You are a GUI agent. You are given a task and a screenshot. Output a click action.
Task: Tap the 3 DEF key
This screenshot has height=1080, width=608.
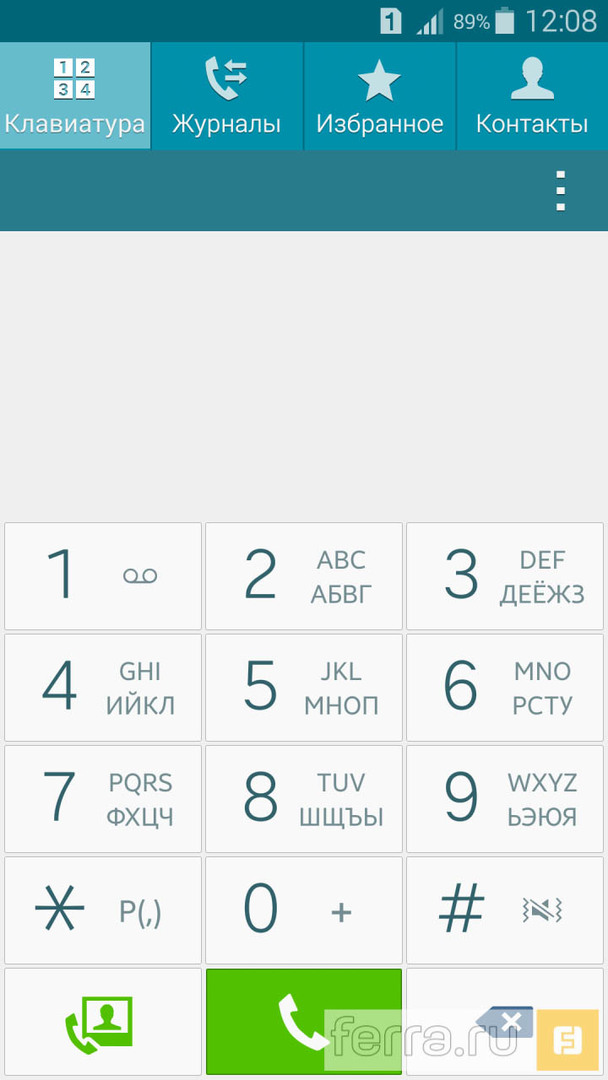click(x=505, y=576)
